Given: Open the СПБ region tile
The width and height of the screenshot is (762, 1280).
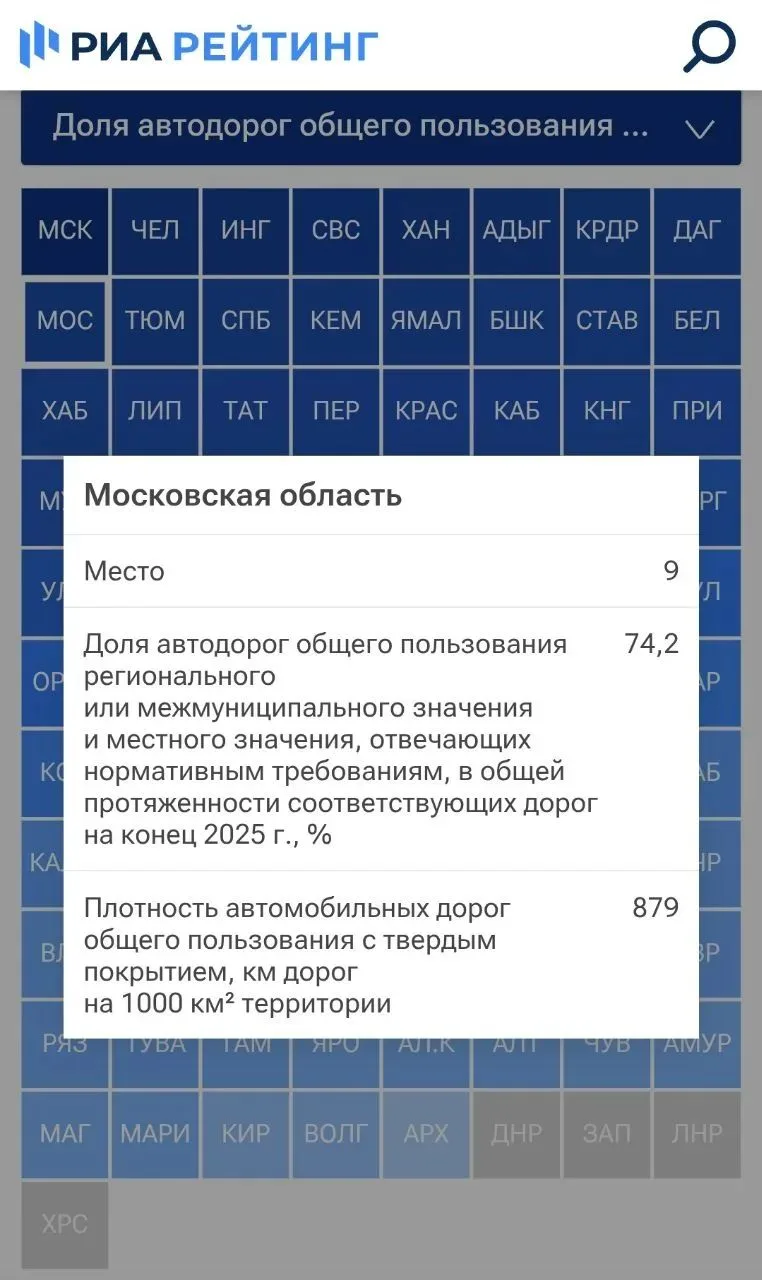Looking at the screenshot, I should click(245, 320).
